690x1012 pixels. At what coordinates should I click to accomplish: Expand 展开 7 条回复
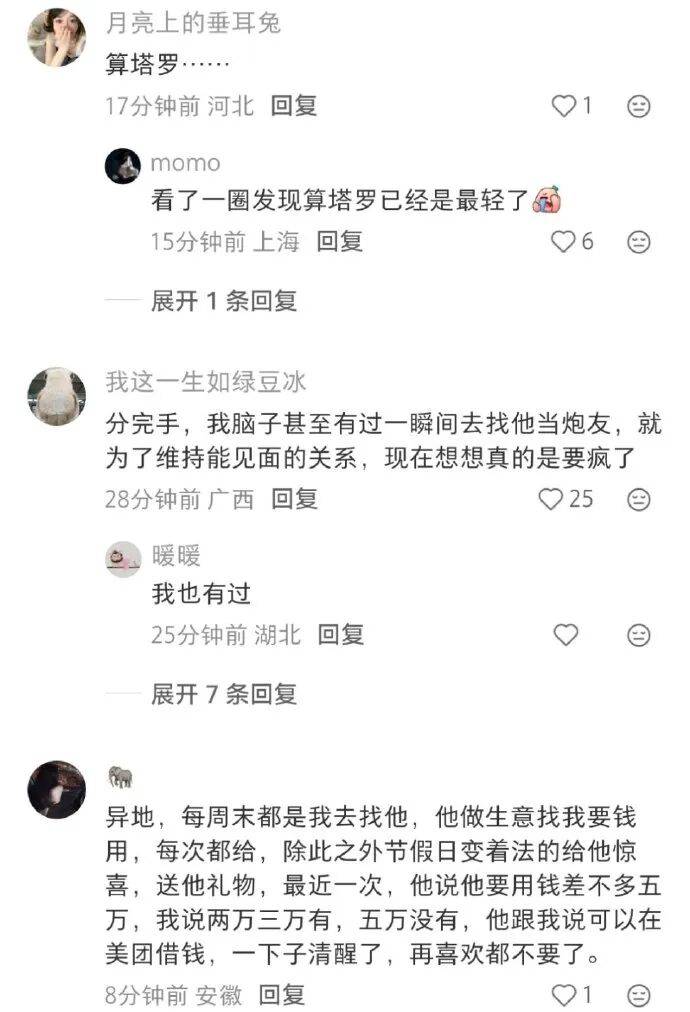pos(223,693)
